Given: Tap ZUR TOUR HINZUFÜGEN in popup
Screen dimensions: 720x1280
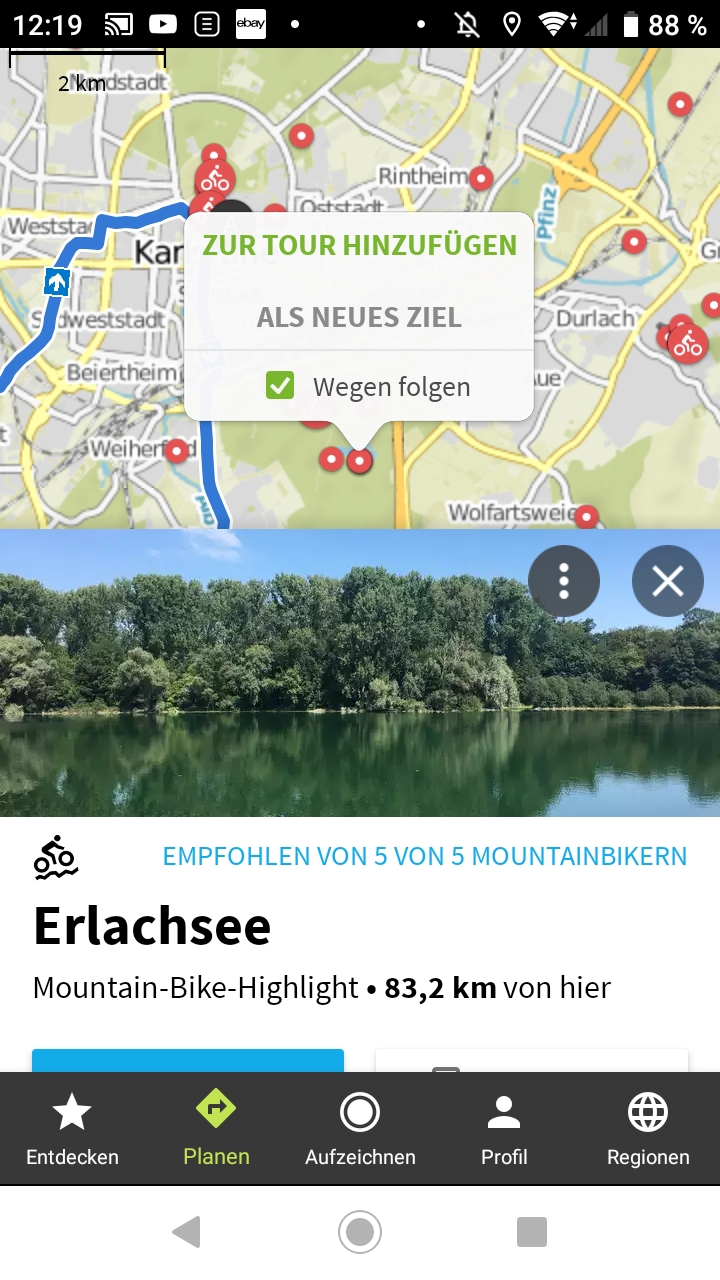Looking at the screenshot, I should [359, 245].
